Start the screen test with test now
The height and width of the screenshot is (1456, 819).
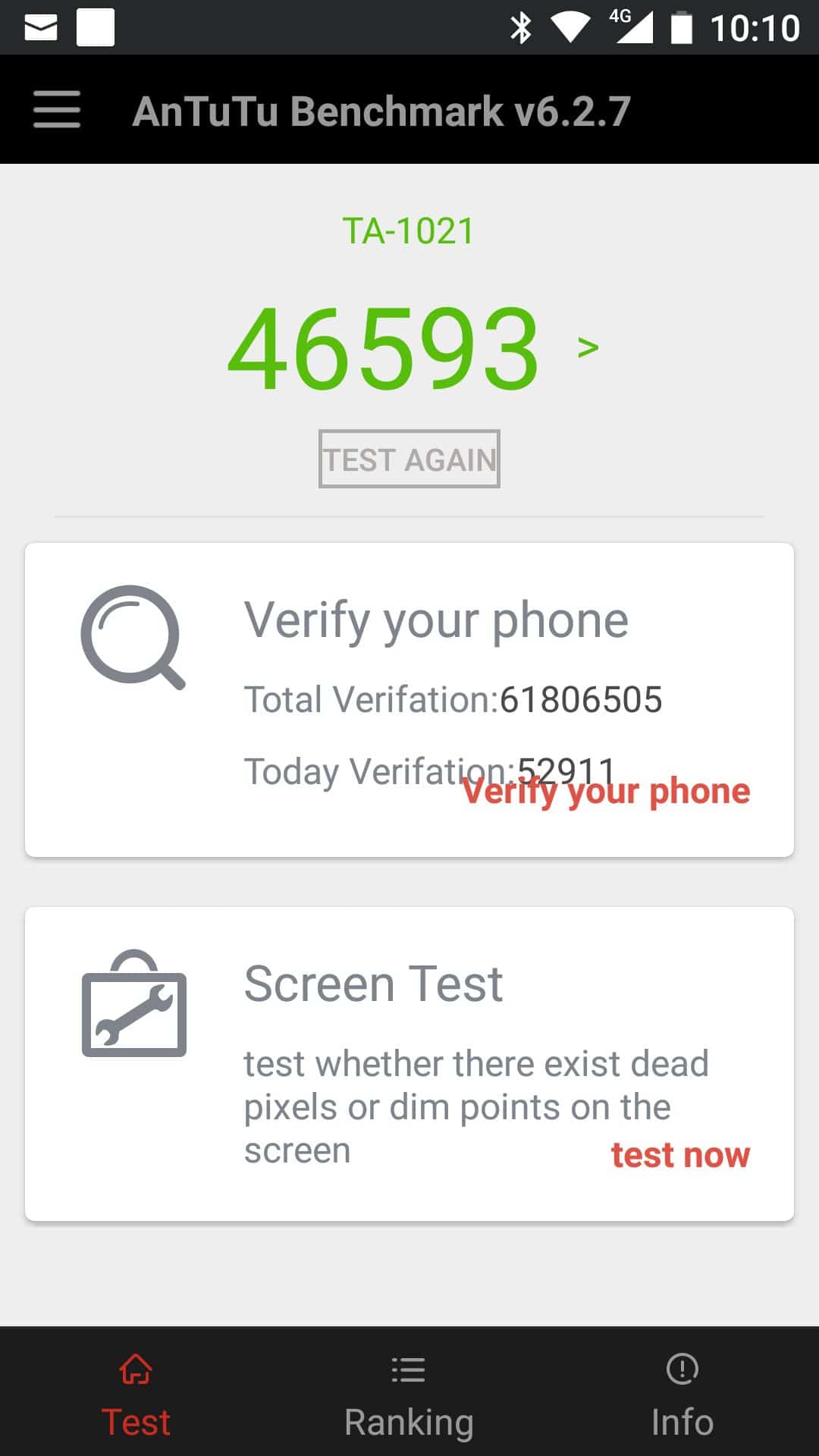(x=680, y=1155)
